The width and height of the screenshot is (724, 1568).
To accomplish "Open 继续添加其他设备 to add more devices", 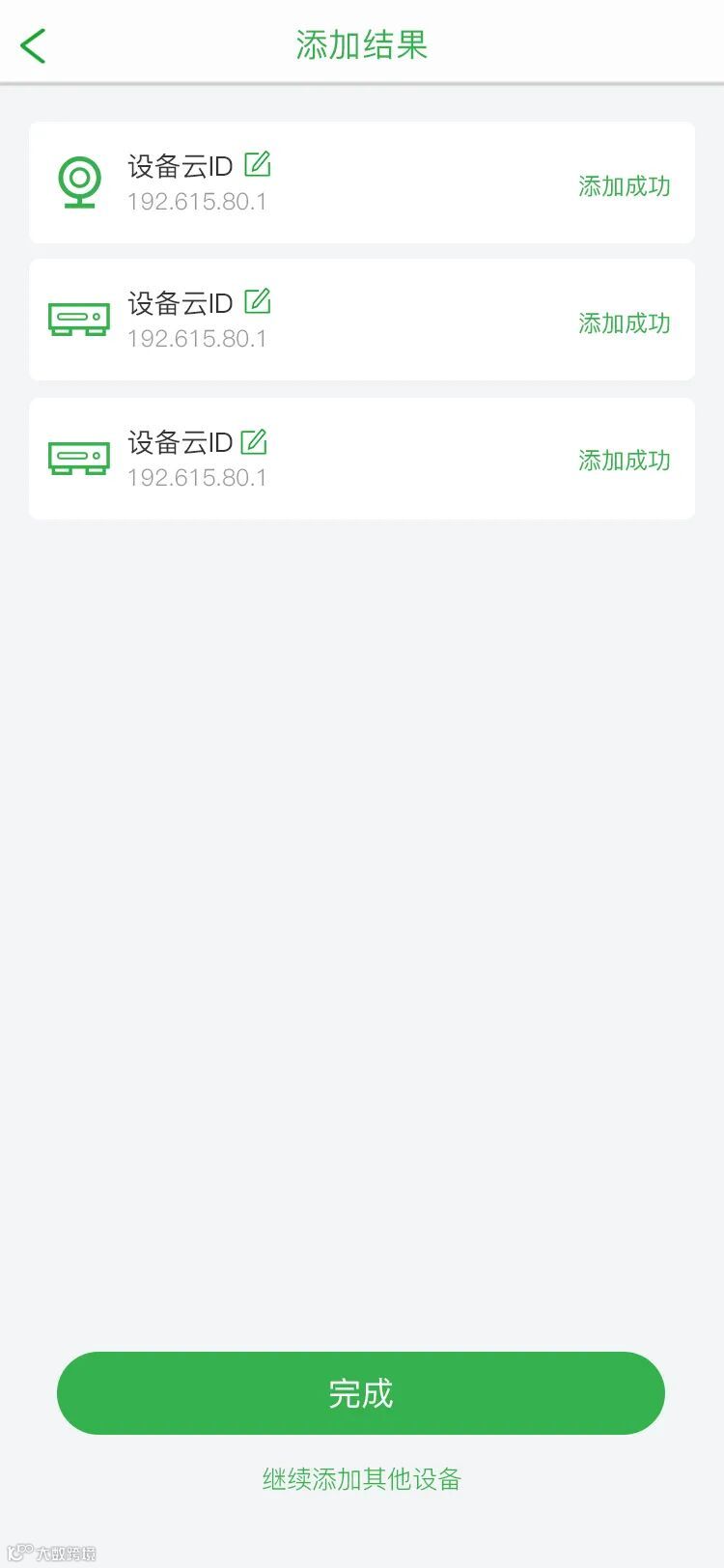I will 361,1478.
